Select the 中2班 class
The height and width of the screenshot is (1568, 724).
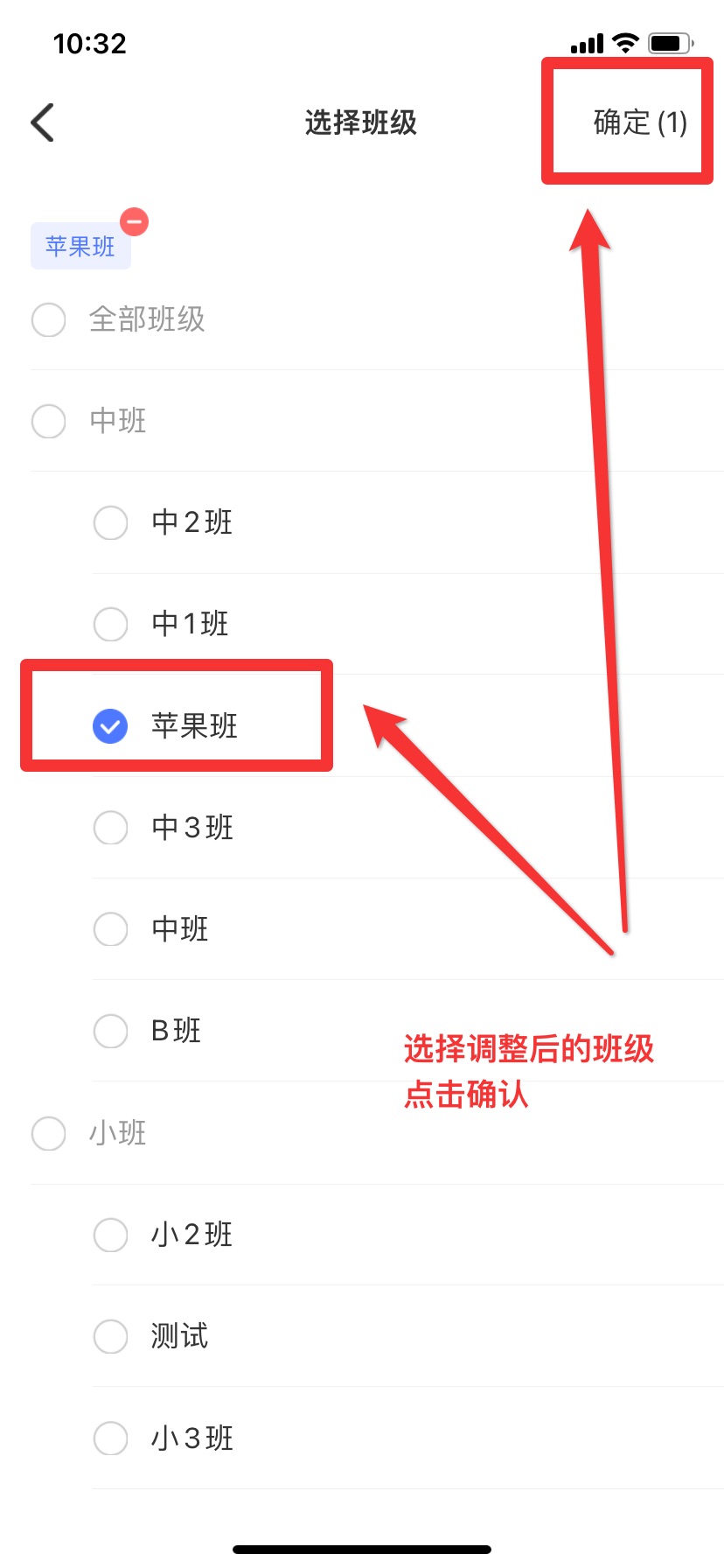[111, 523]
